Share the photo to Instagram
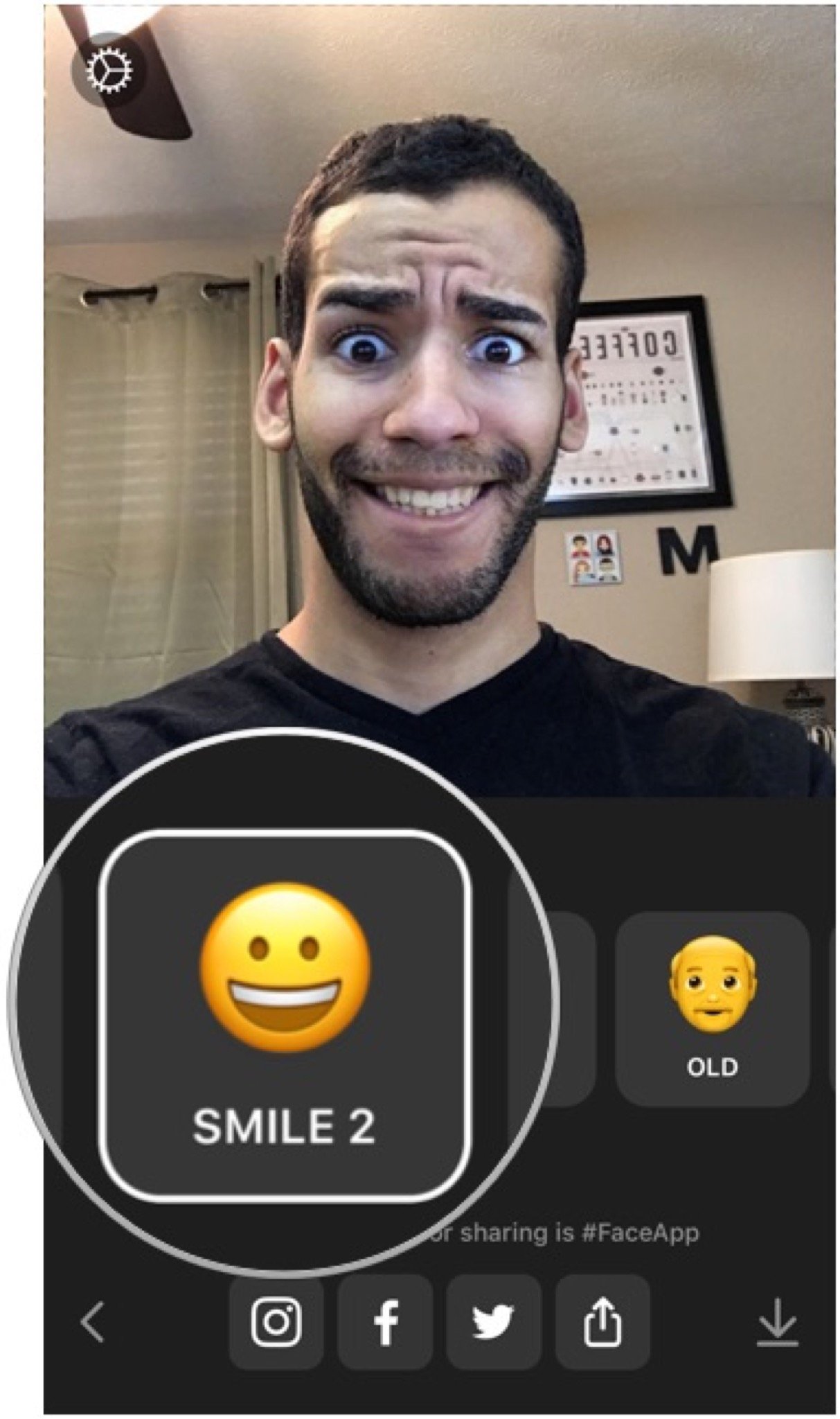The height and width of the screenshot is (1419, 840). (276, 1322)
